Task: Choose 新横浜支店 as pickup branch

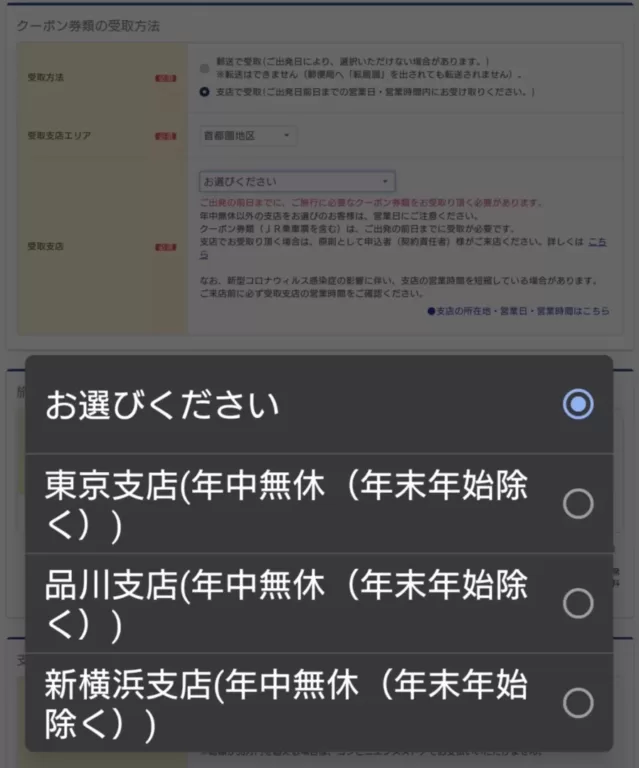Action: (x=319, y=703)
